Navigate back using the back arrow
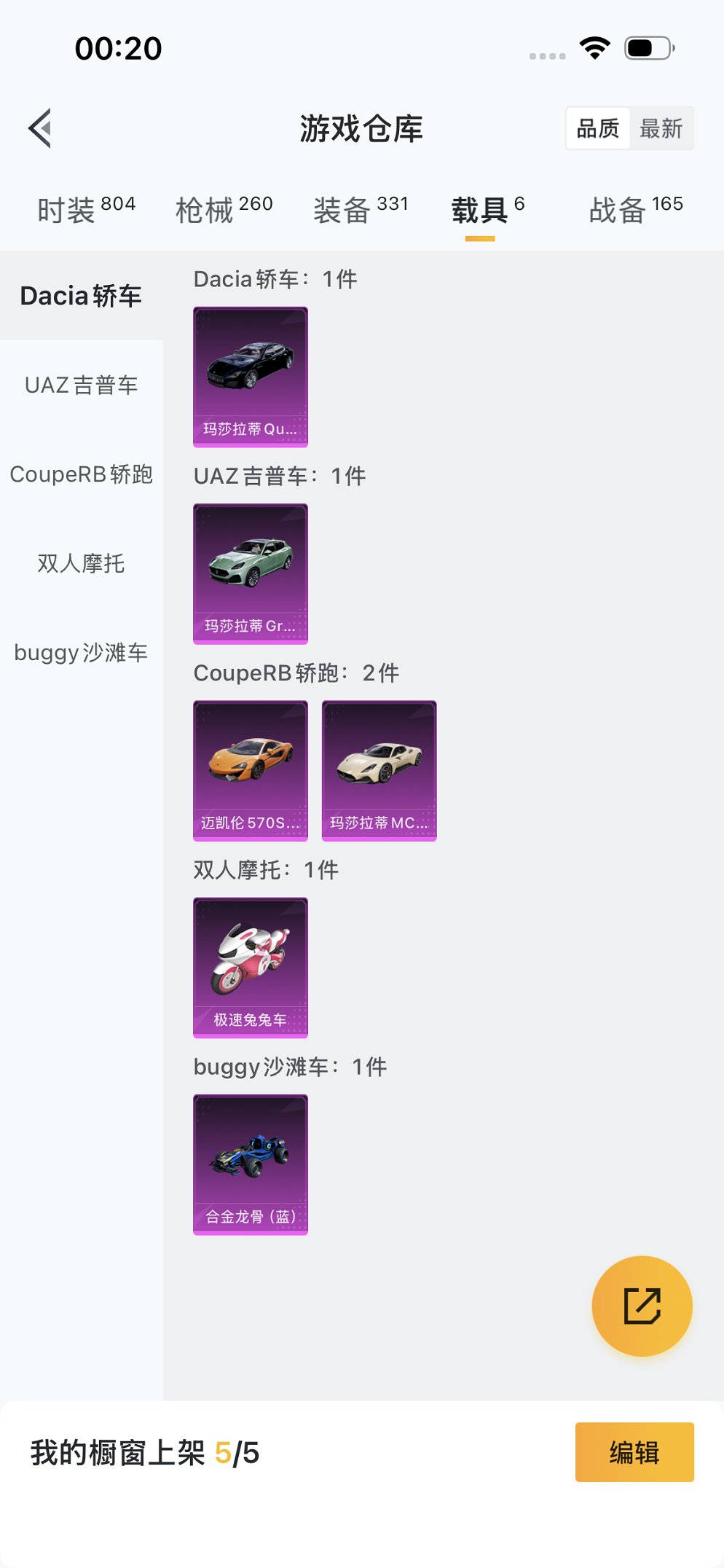The width and height of the screenshot is (724, 1568). coord(40,127)
